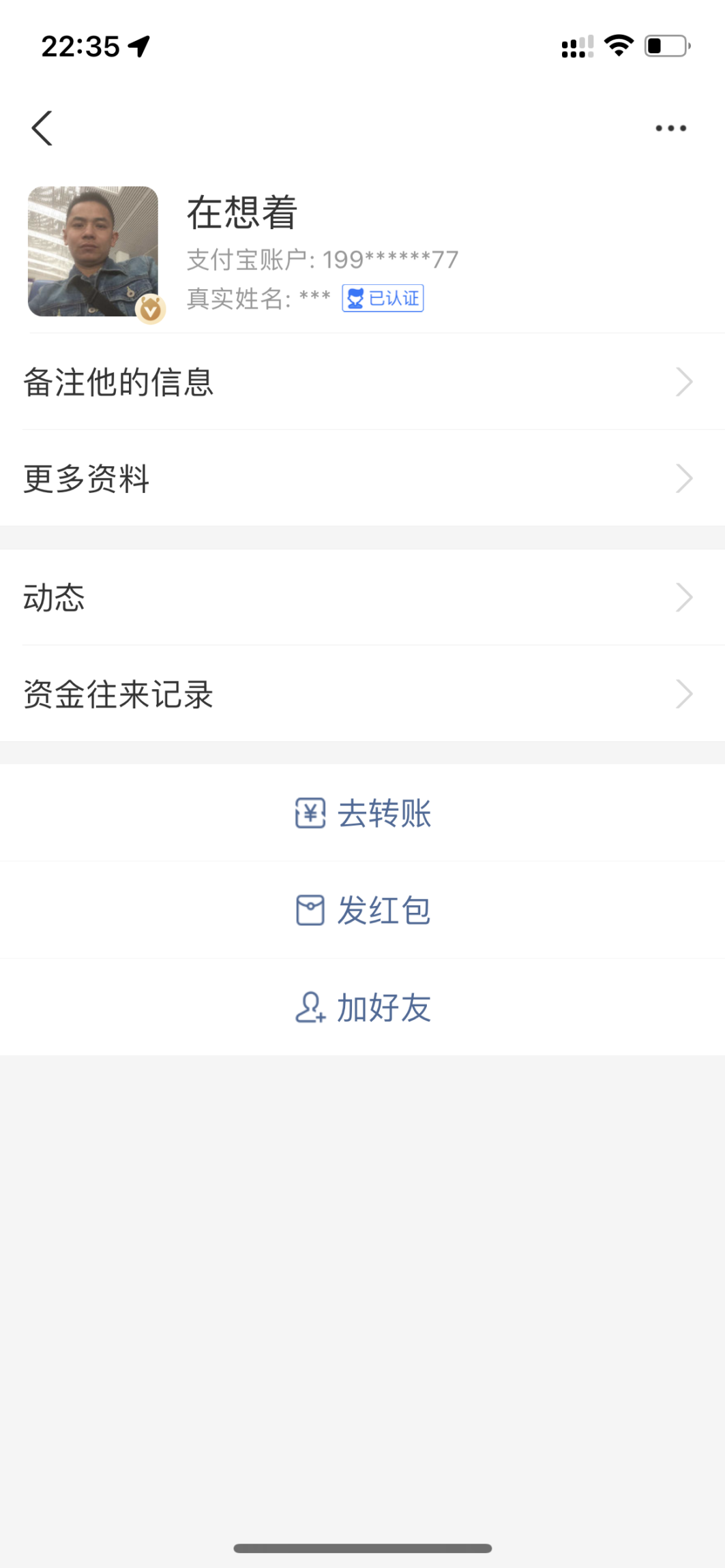Send a red packet via 发红包

coord(363,910)
